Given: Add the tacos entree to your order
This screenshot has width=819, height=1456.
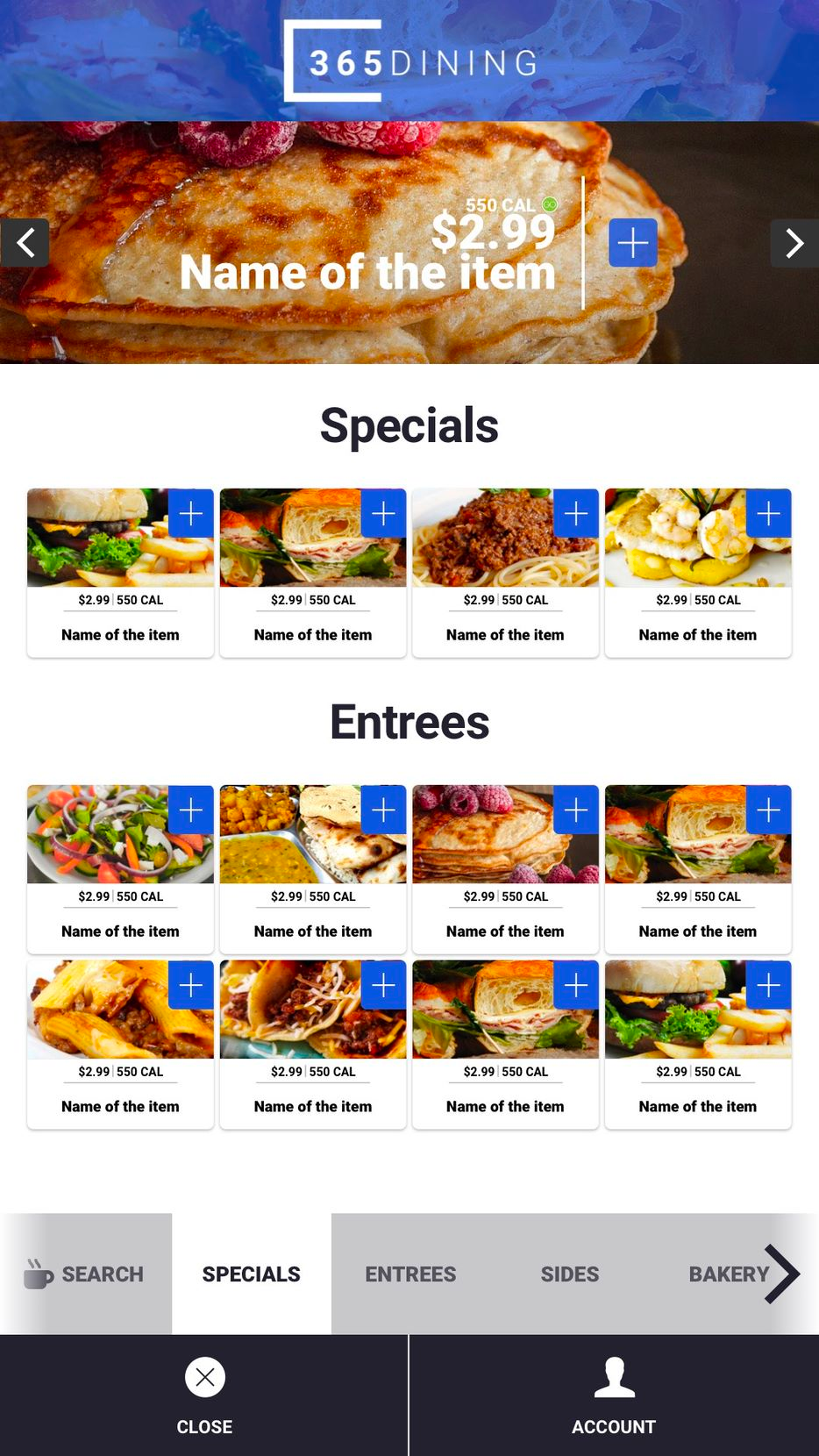Looking at the screenshot, I should (383, 986).
